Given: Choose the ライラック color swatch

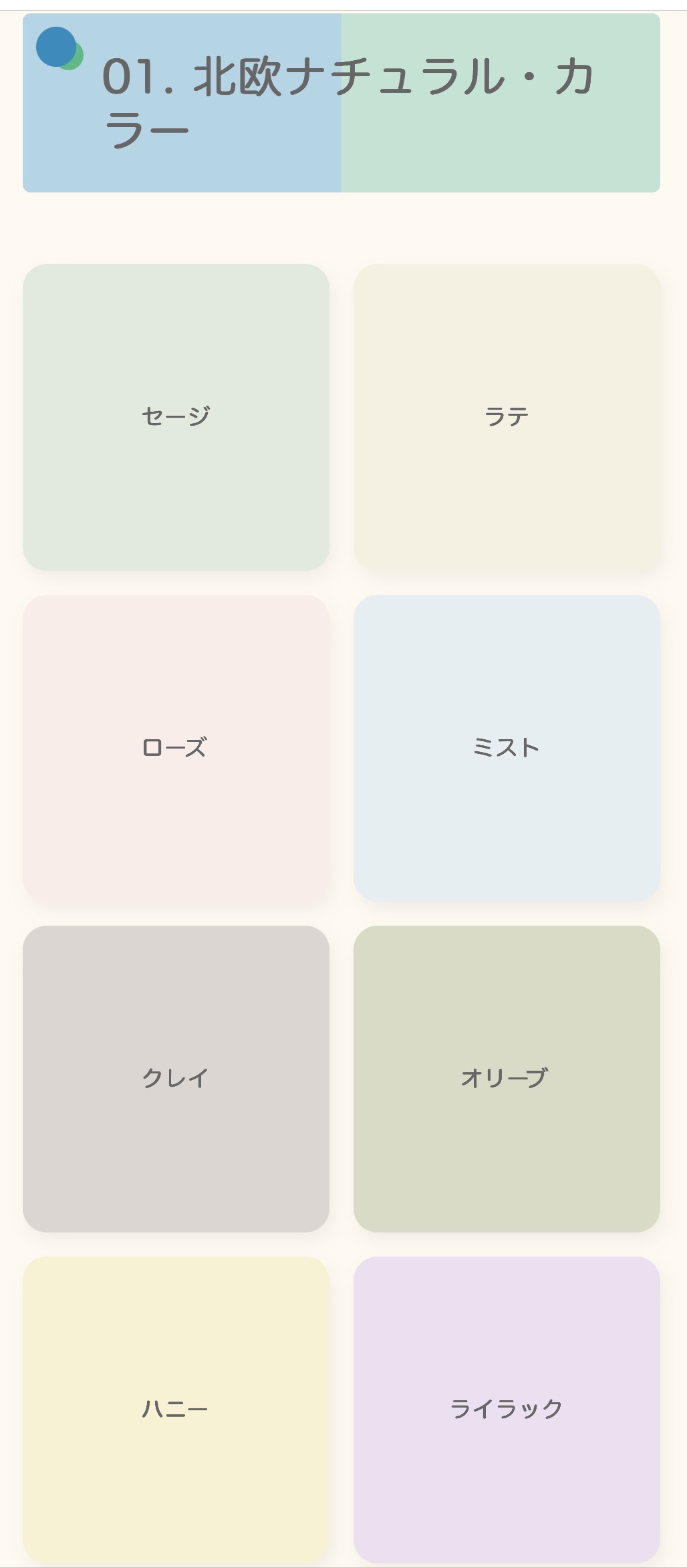Looking at the screenshot, I should pyautogui.click(x=507, y=1409).
